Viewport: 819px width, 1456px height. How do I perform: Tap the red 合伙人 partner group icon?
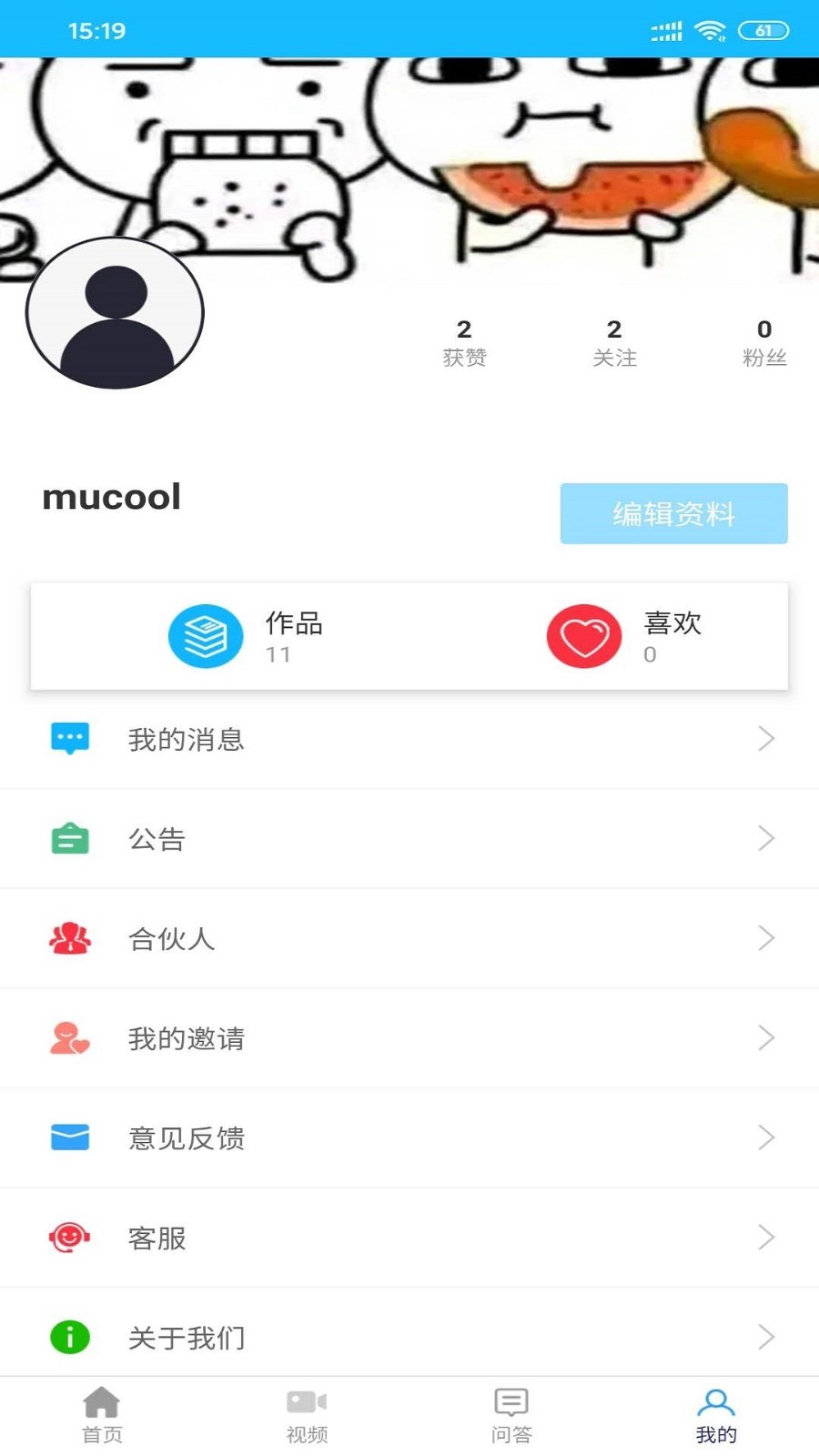(69, 938)
